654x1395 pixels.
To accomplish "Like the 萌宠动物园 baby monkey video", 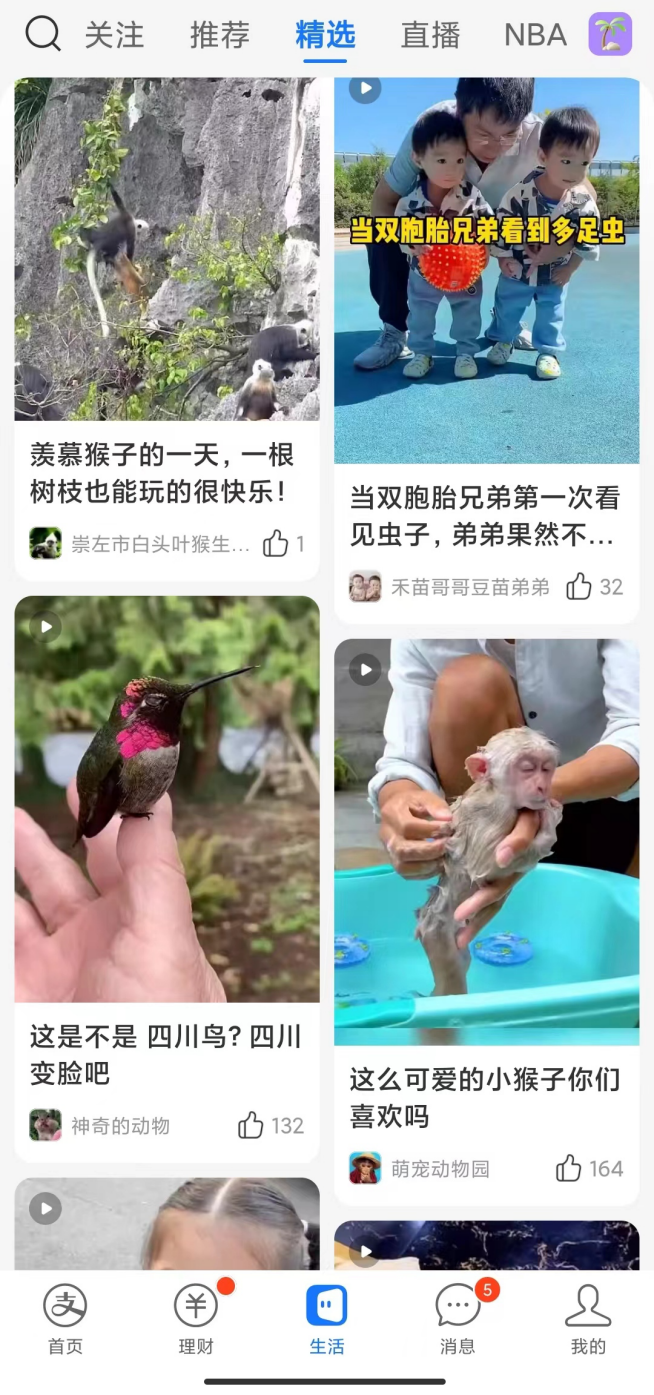I will click(x=569, y=1168).
